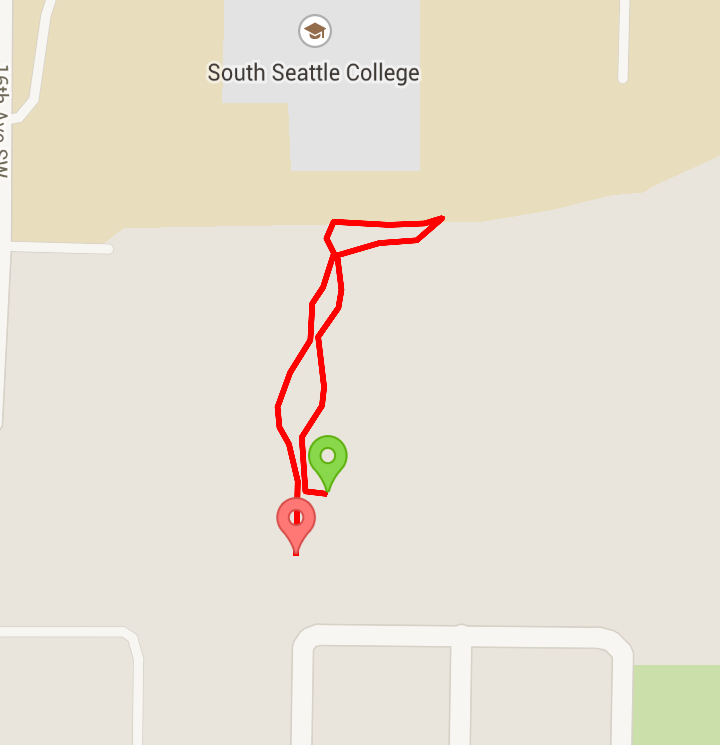Select the South Seattle College place icon

click(315, 31)
